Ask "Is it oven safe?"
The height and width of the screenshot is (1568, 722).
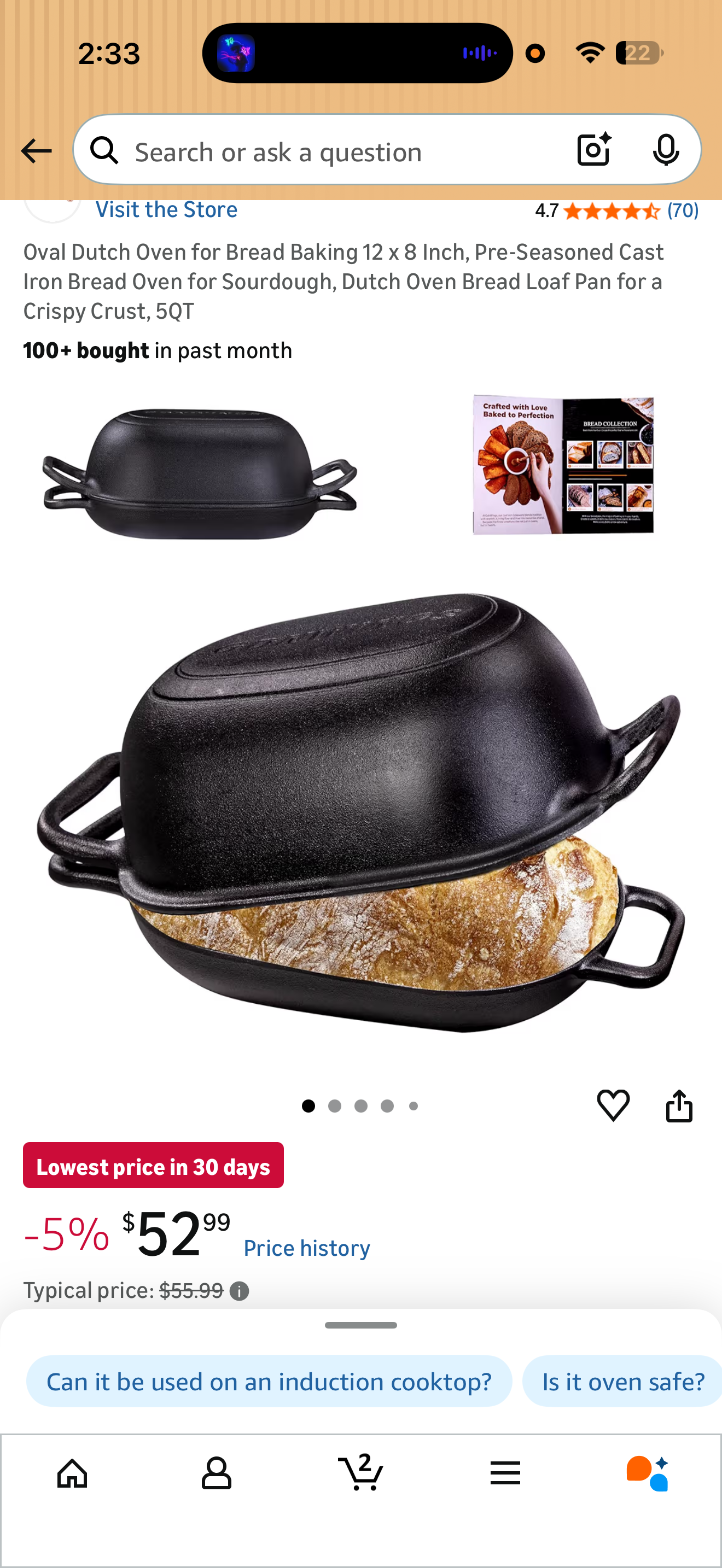coord(623,1381)
